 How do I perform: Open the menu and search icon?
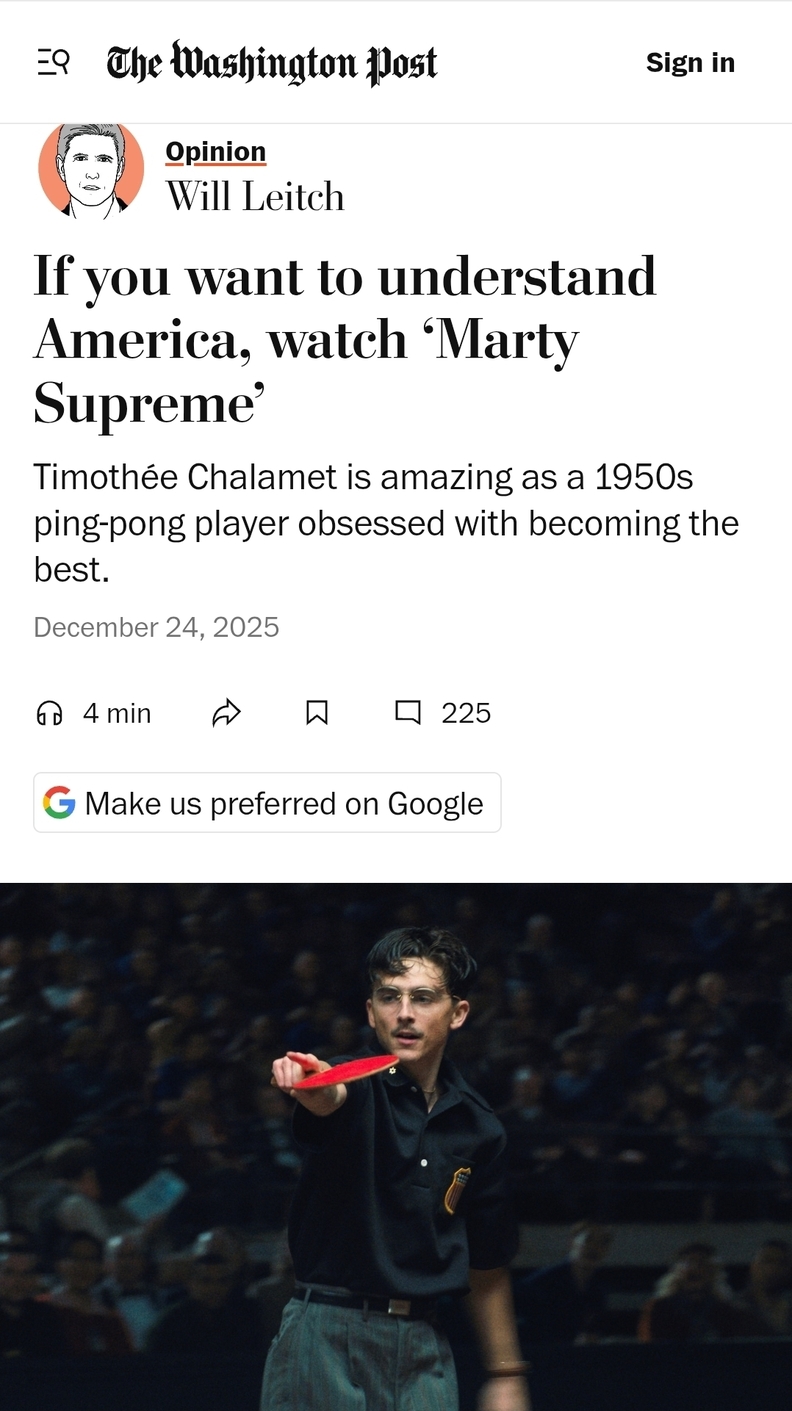53,63
